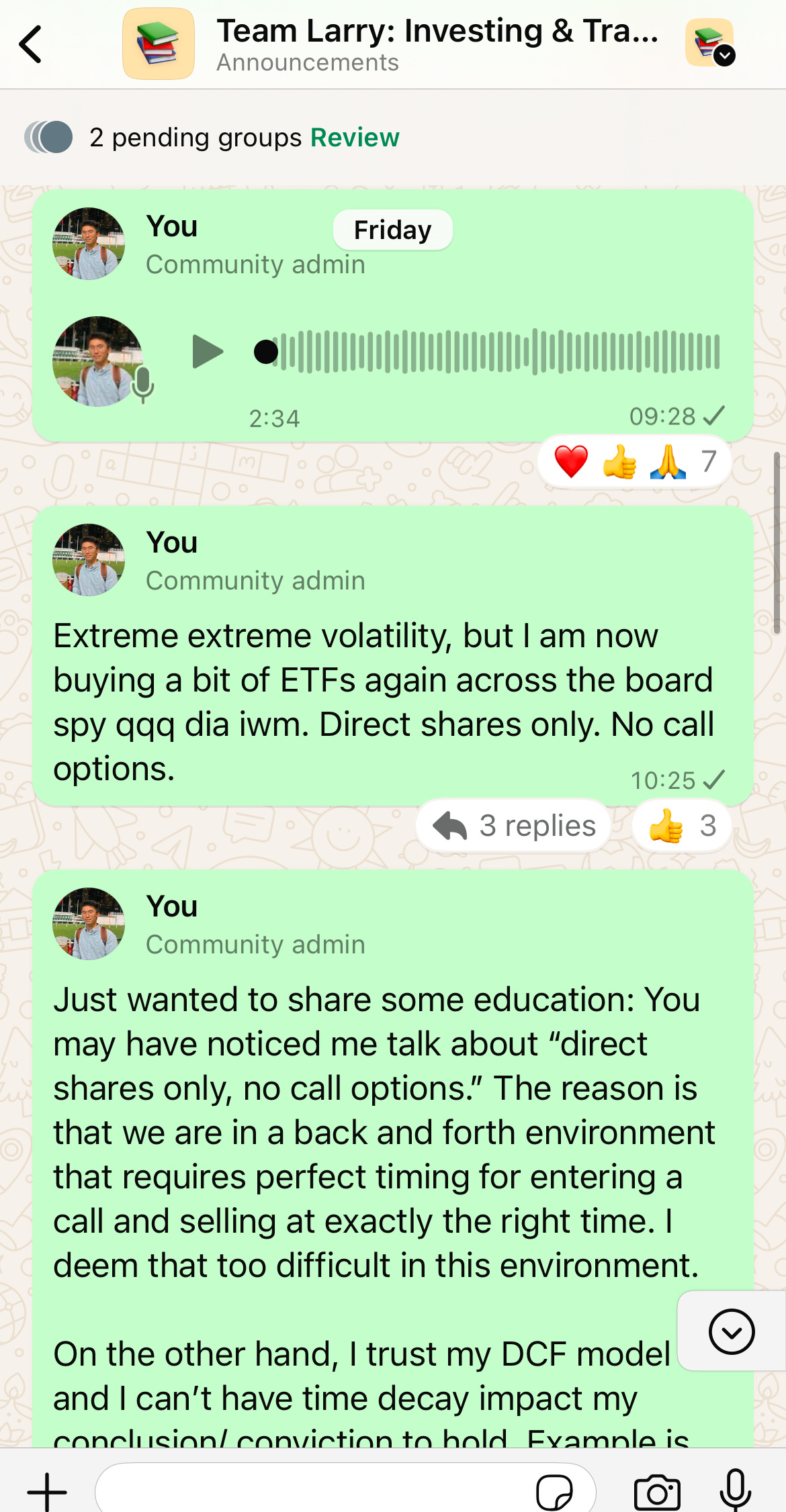The image size is (786, 1512).
Task: Open the camera
Action: tap(657, 1492)
